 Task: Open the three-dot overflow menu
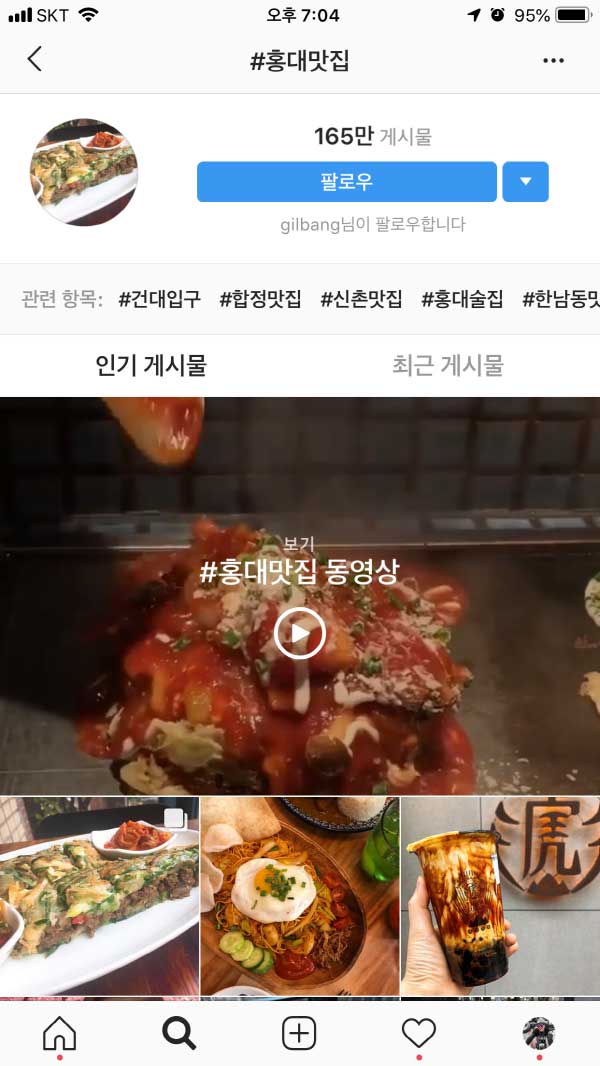pyautogui.click(x=553, y=61)
